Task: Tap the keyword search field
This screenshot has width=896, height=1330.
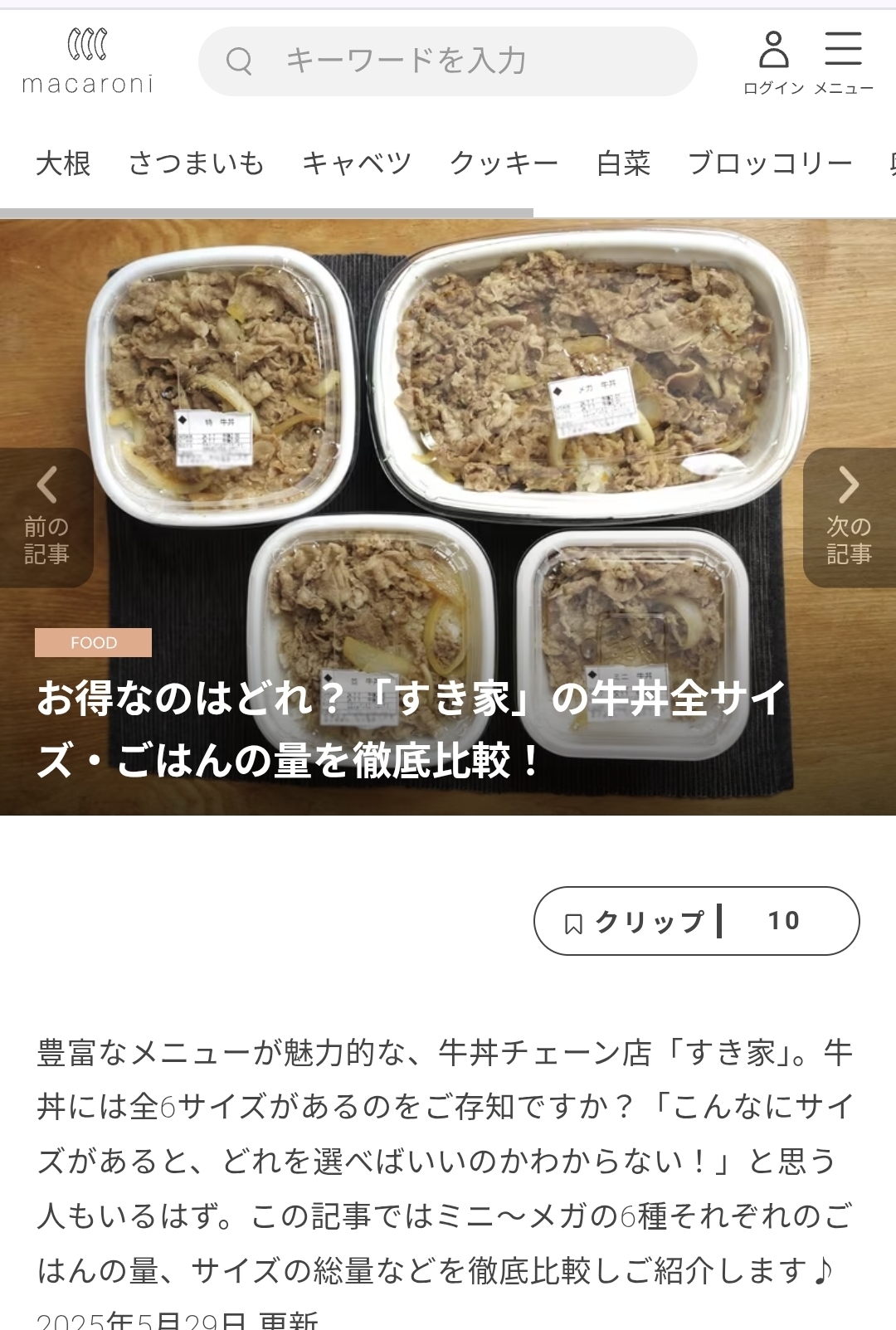Action: [448, 61]
